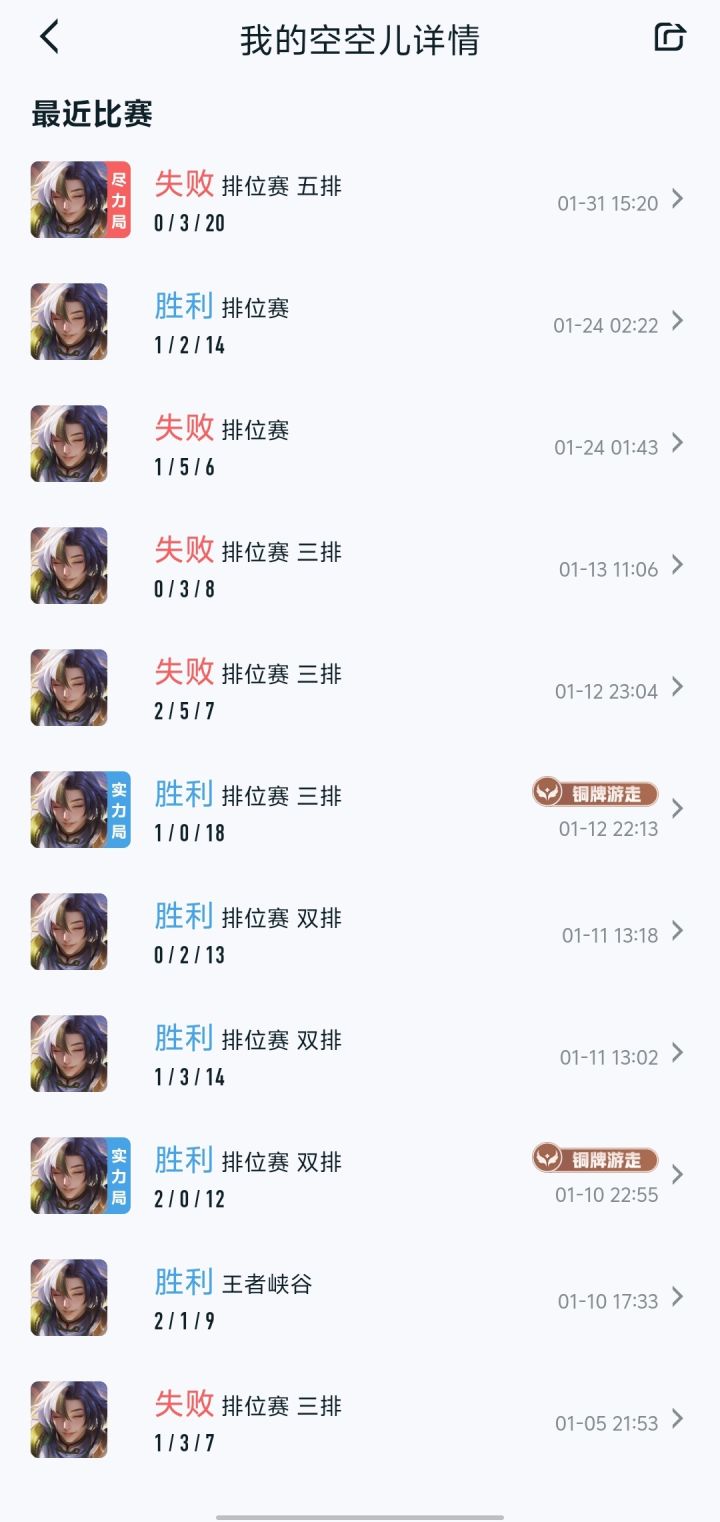Click the hero avatar on the second match
The image size is (720, 1522).
68,321
